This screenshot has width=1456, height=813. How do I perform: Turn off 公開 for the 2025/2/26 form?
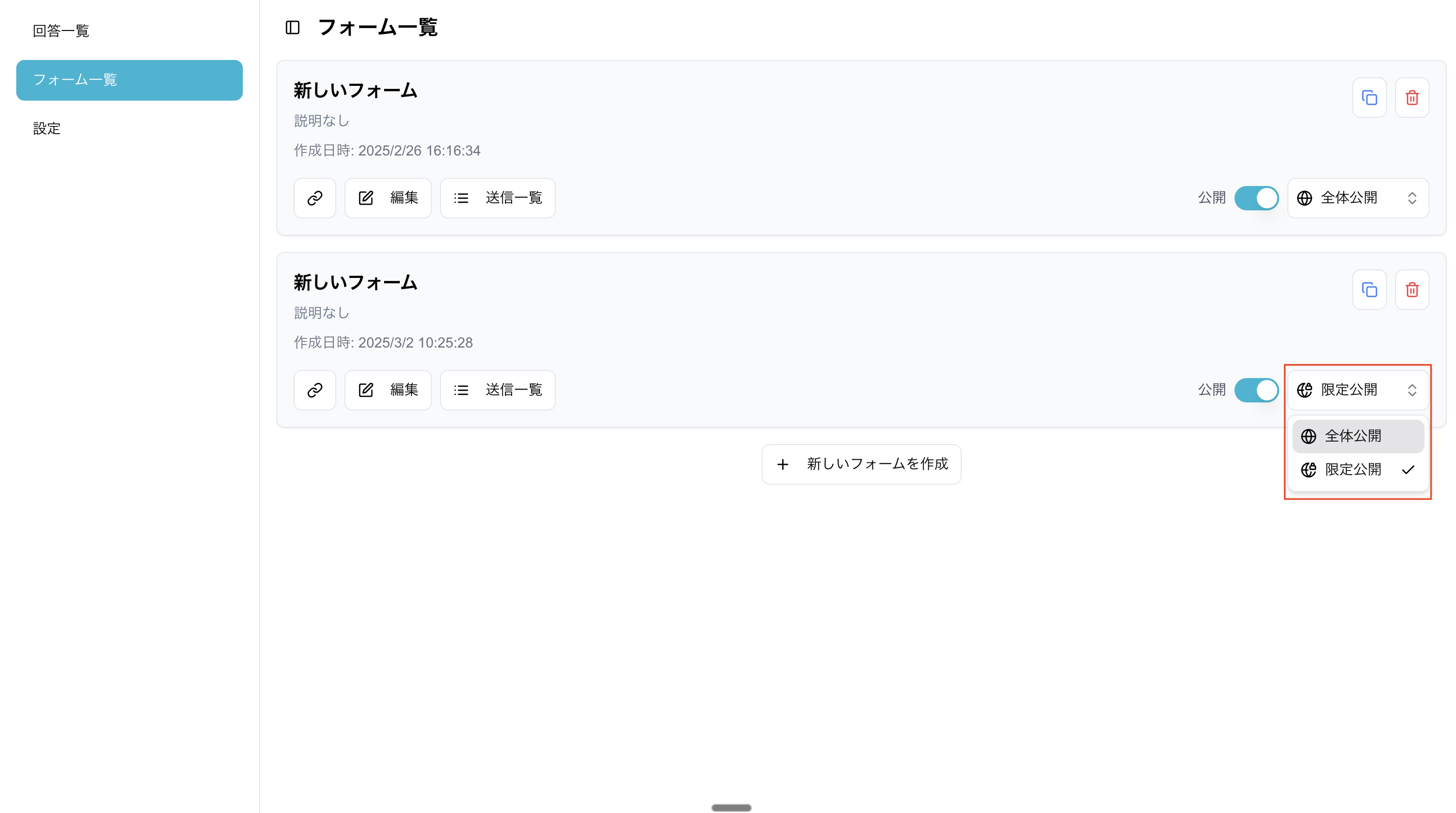point(1256,198)
